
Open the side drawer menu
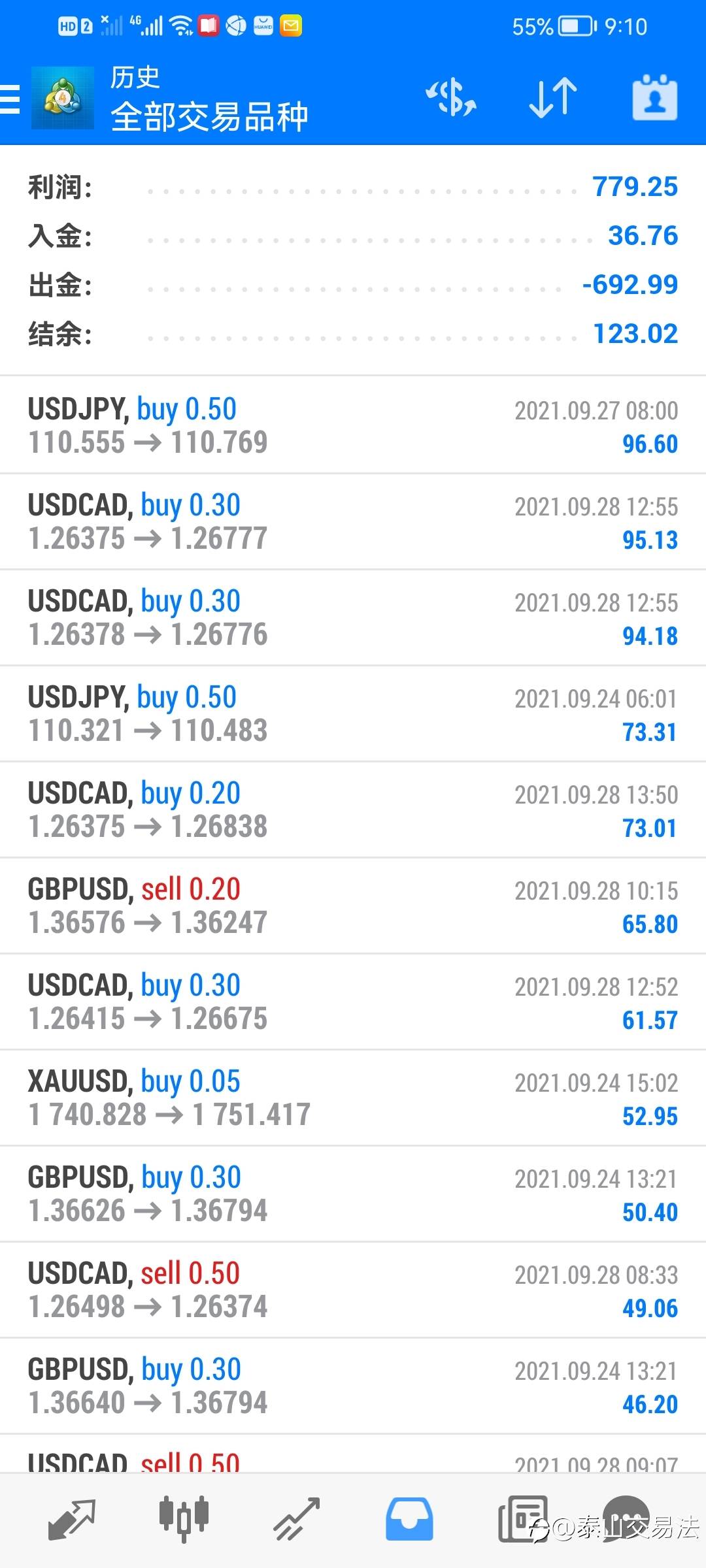click(x=10, y=99)
